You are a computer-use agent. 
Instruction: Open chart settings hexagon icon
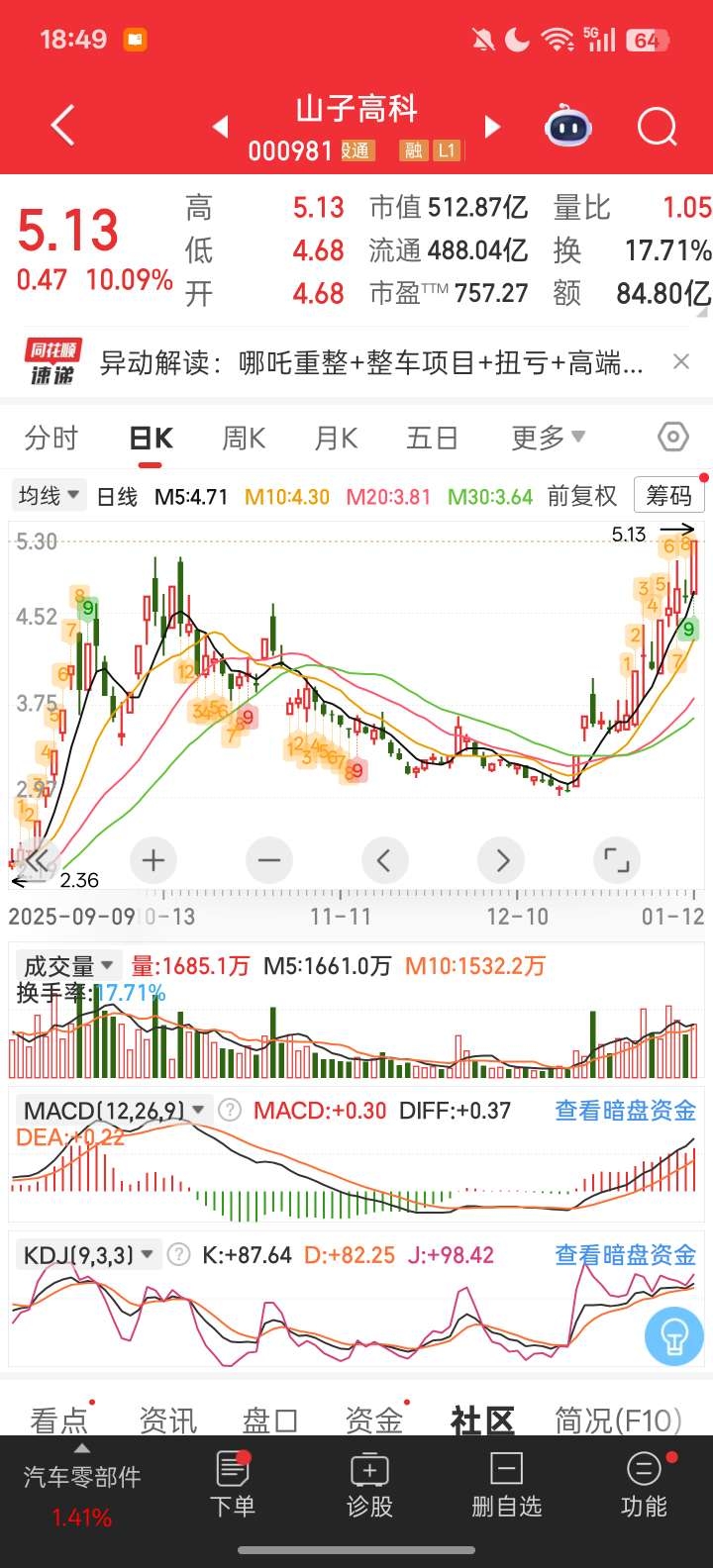[672, 437]
